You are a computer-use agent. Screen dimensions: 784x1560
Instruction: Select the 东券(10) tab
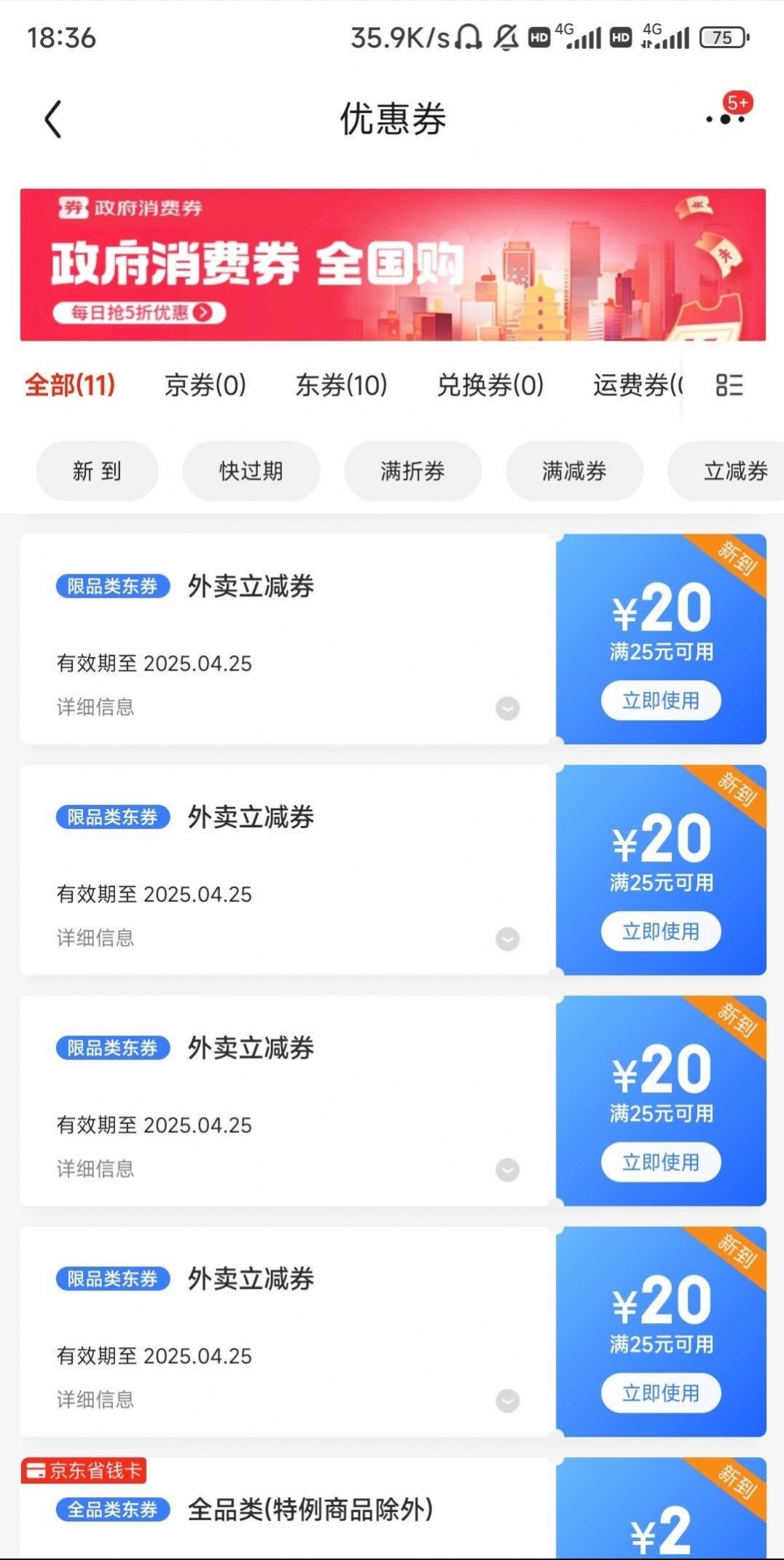point(341,385)
